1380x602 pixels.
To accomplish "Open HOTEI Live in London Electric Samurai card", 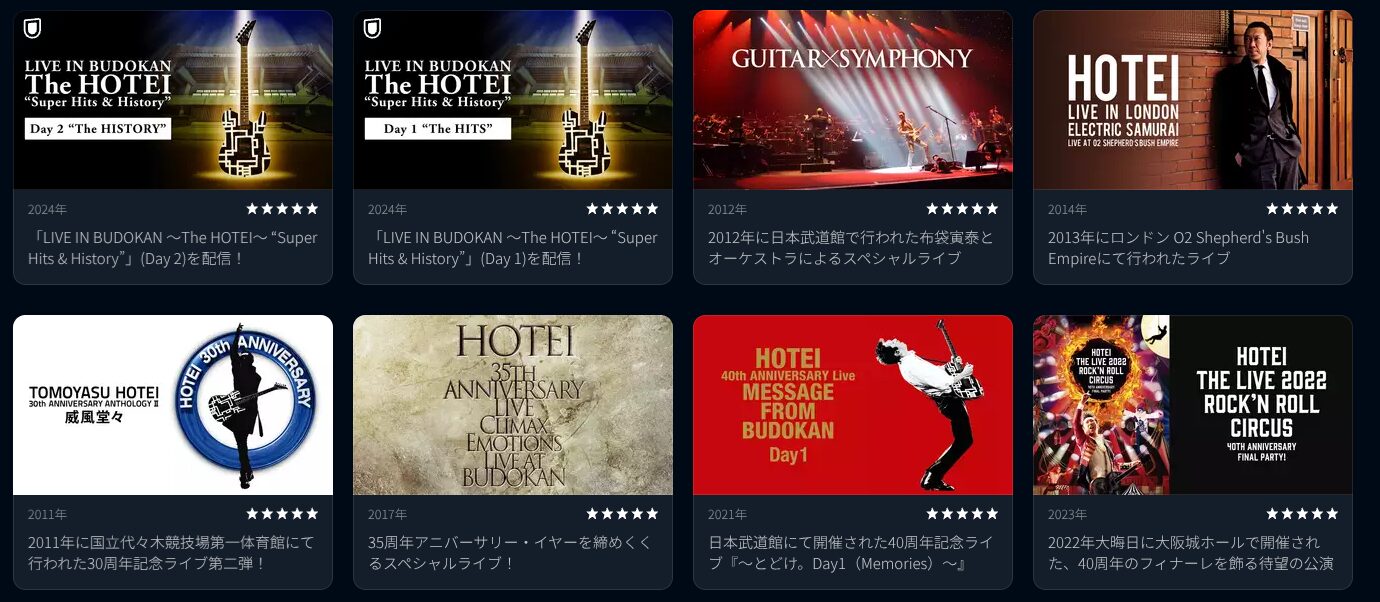I will coord(1192,100).
